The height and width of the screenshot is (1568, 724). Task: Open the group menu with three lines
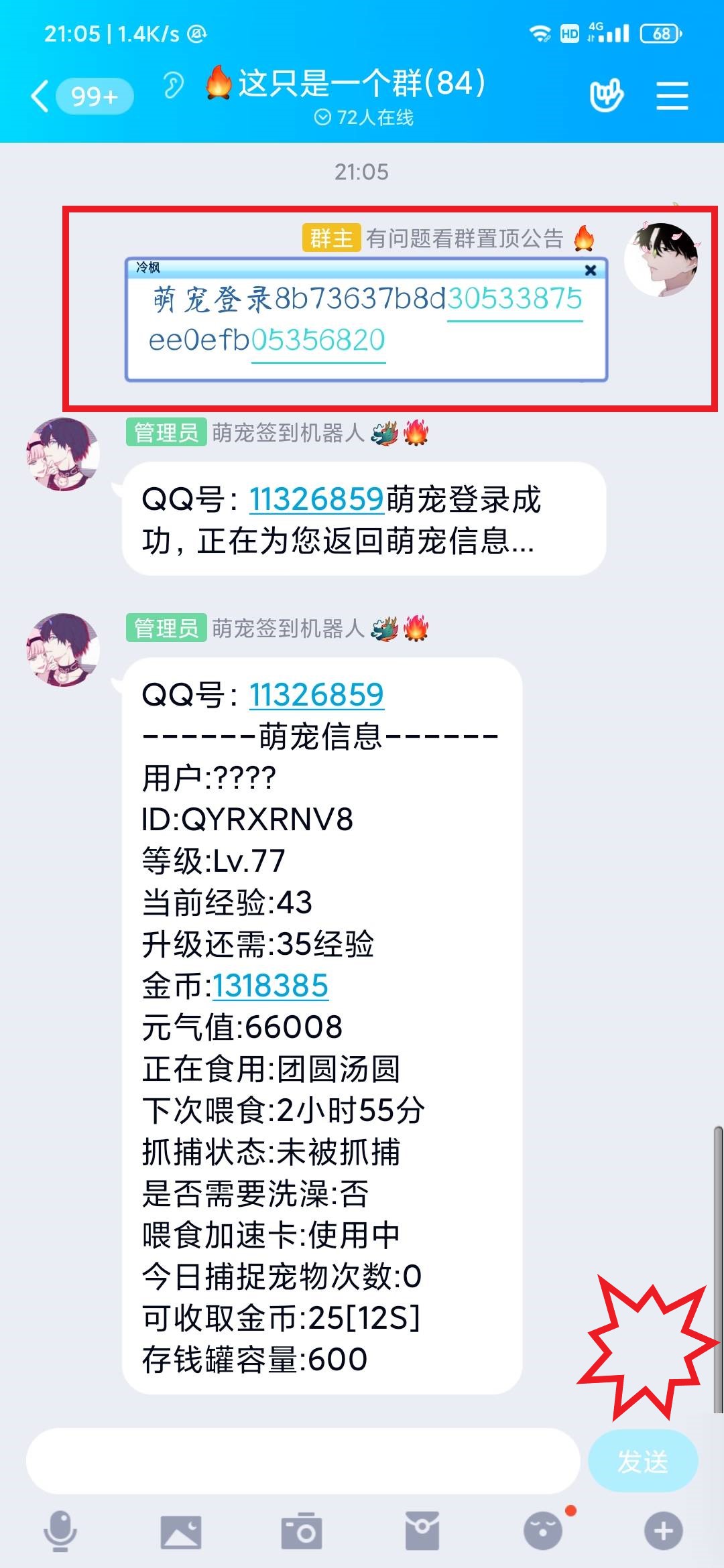tap(672, 96)
